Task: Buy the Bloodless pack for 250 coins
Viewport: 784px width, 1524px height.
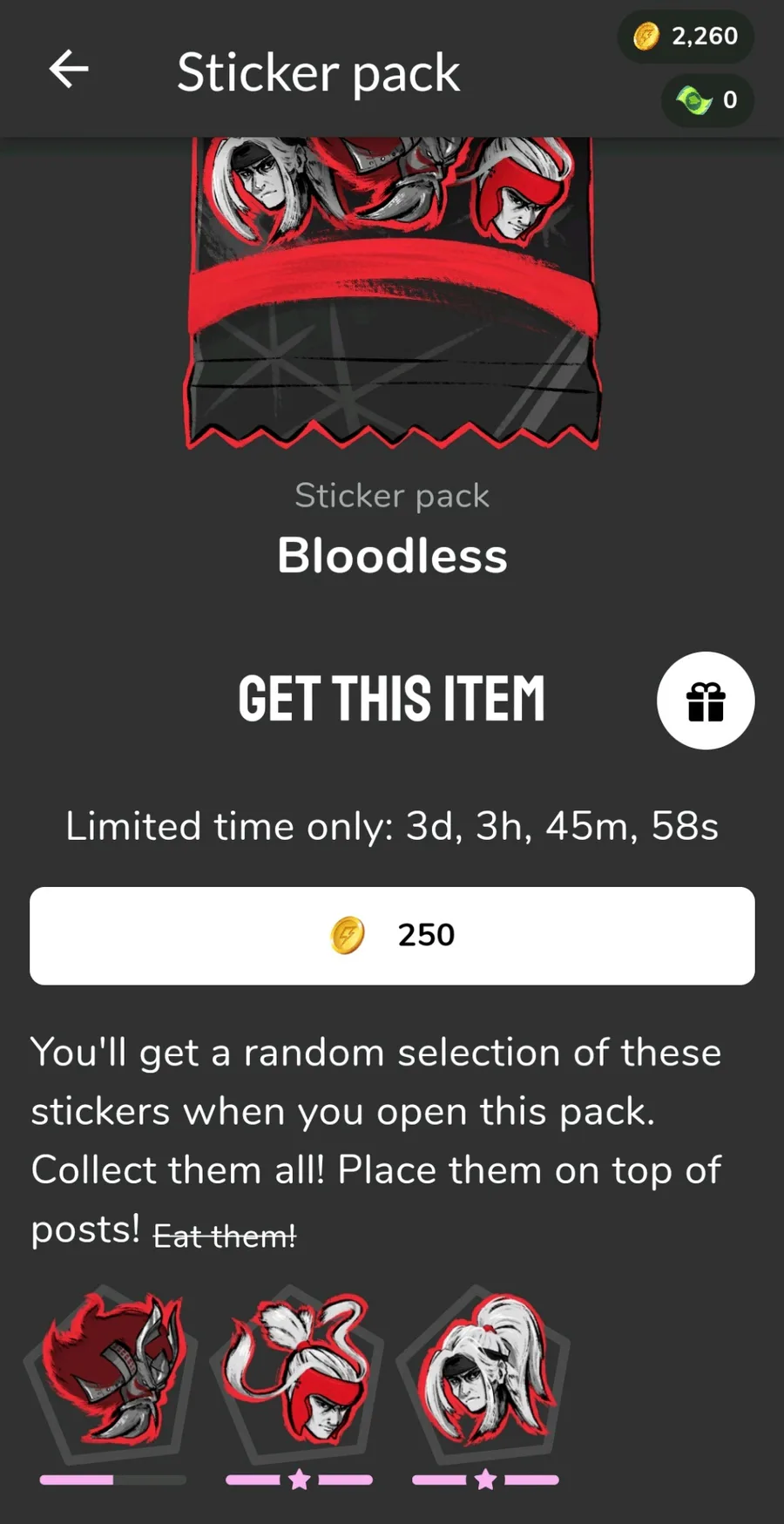Action: [392, 936]
